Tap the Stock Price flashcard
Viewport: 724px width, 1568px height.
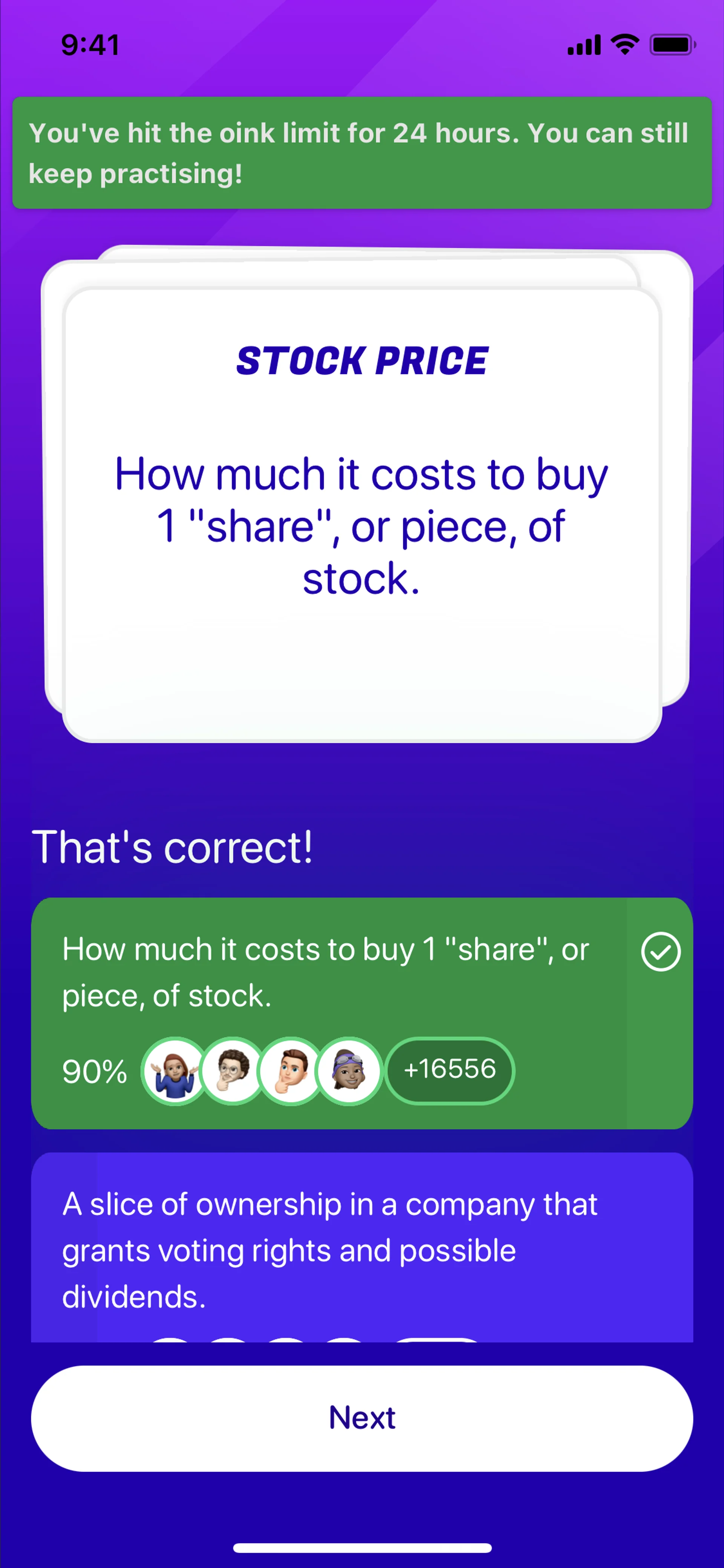362,514
